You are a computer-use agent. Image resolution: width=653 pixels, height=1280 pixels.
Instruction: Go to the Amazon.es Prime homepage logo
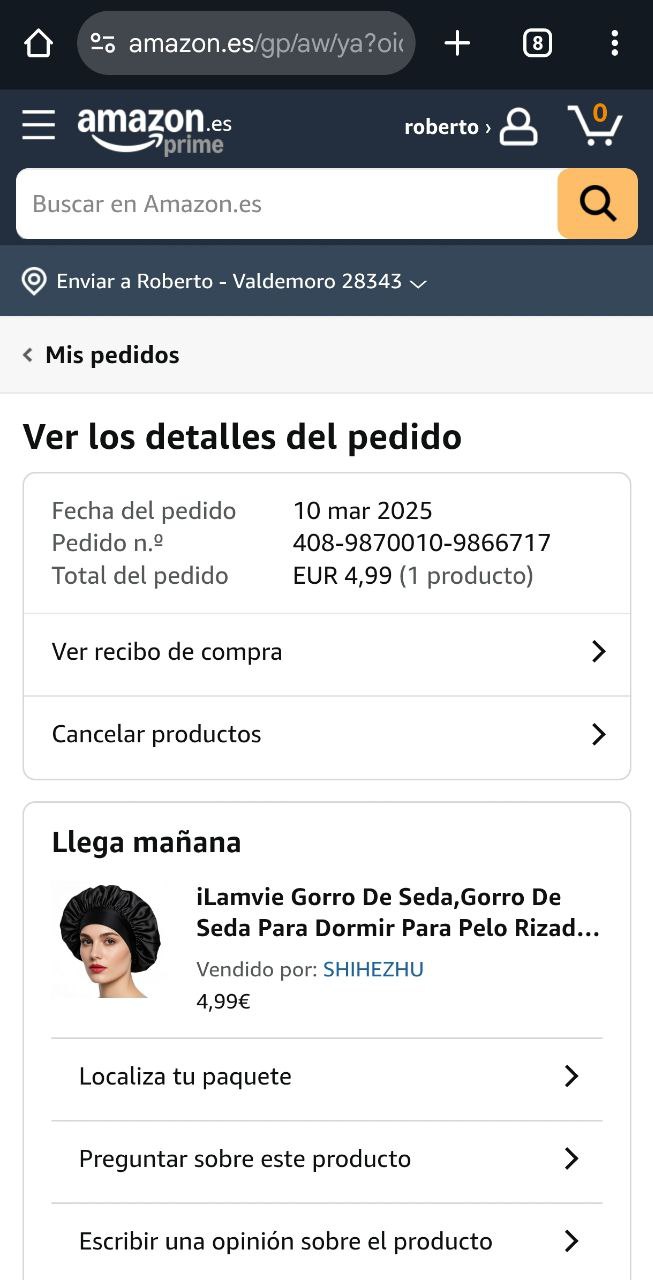coord(154,130)
